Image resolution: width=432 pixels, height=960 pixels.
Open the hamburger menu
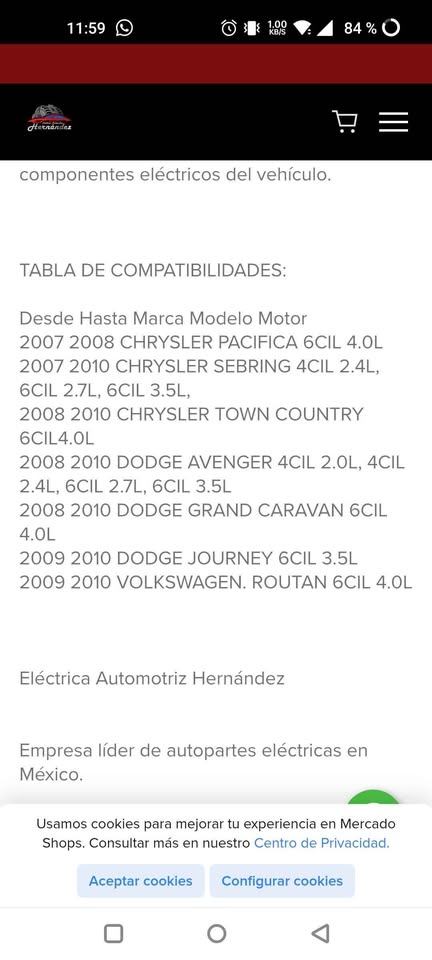pyautogui.click(x=393, y=121)
